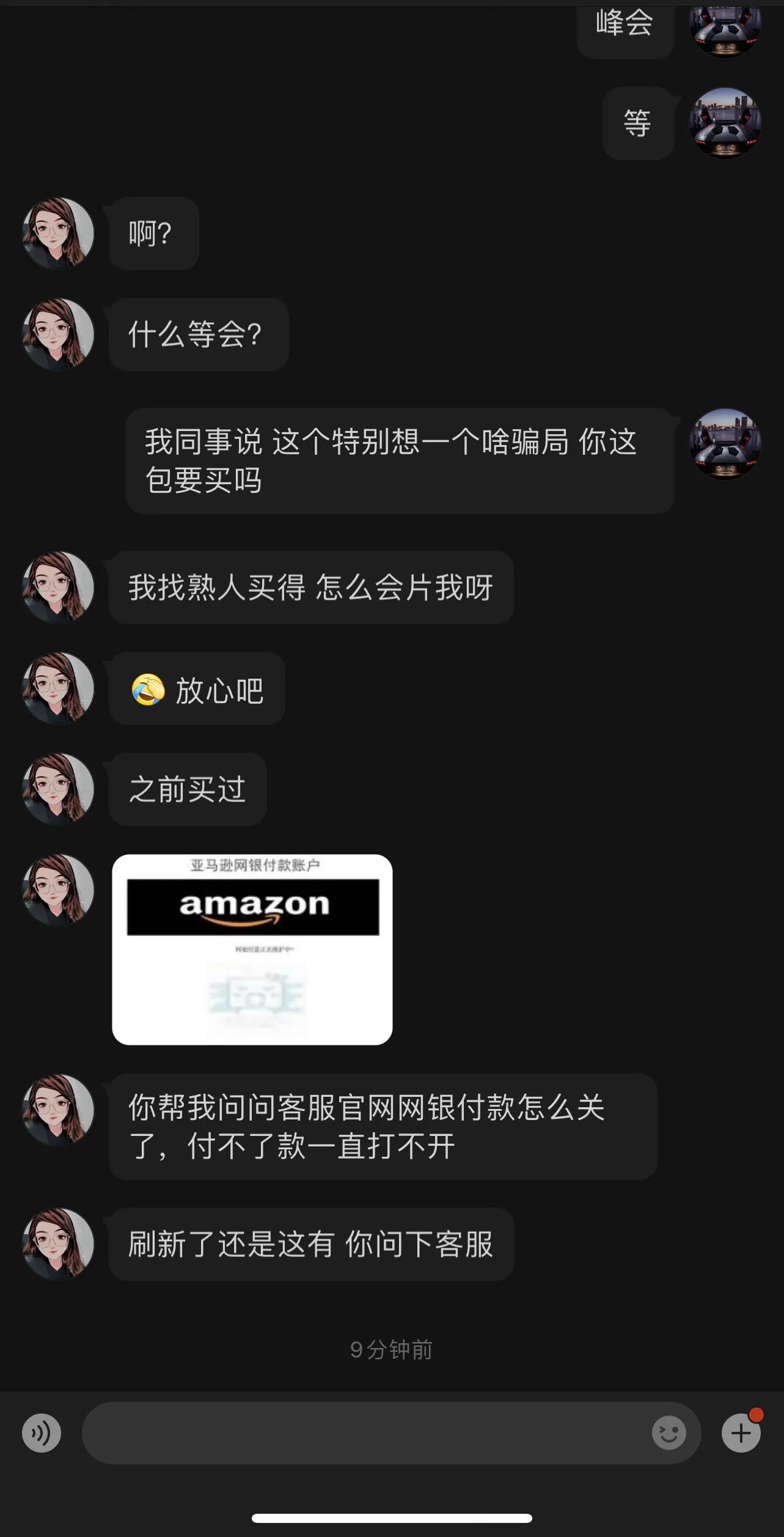This screenshot has height=1537, width=784.
Task: Tap the "放心吧" message with laughing emoji
Action: click(x=197, y=689)
